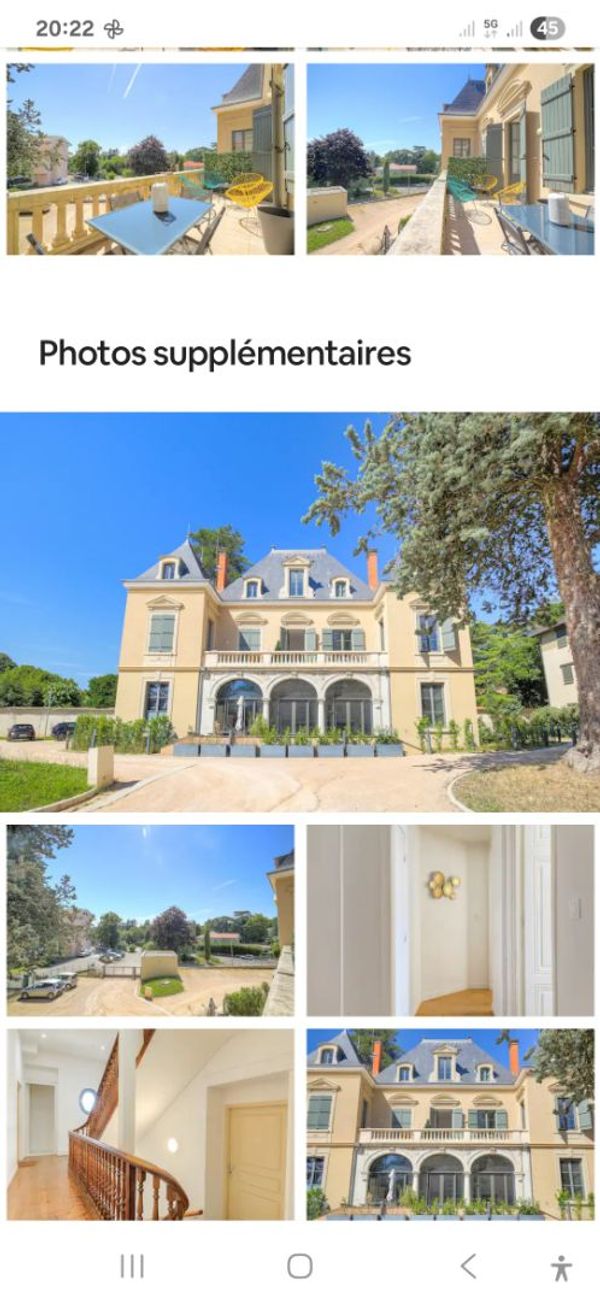This screenshot has height=1301, width=600.
Task: View the large mansion facade photo
Action: pyautogui.click(x=300, y=612)
